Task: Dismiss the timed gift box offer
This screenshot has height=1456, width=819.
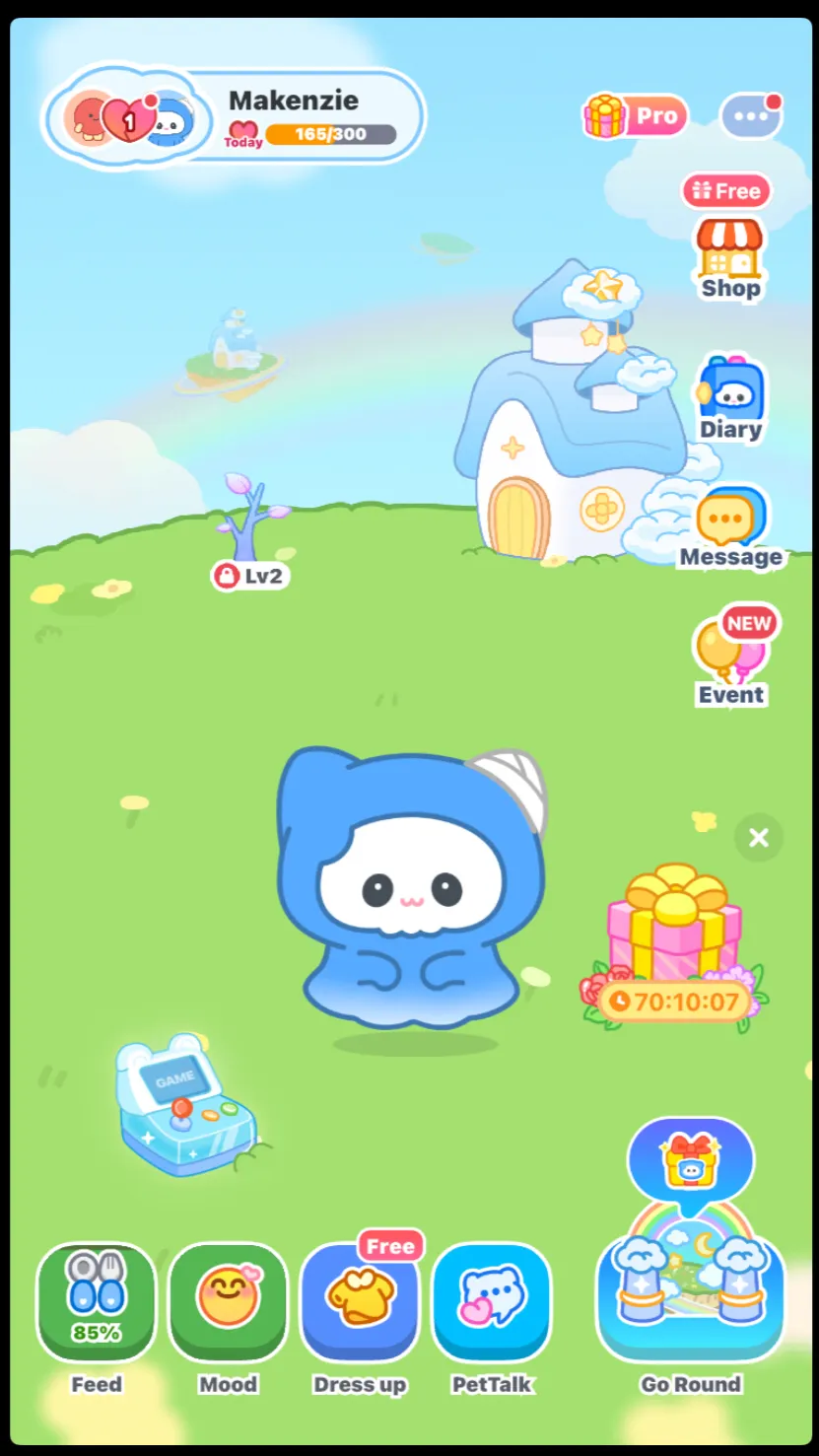Action: pos(758,838)
